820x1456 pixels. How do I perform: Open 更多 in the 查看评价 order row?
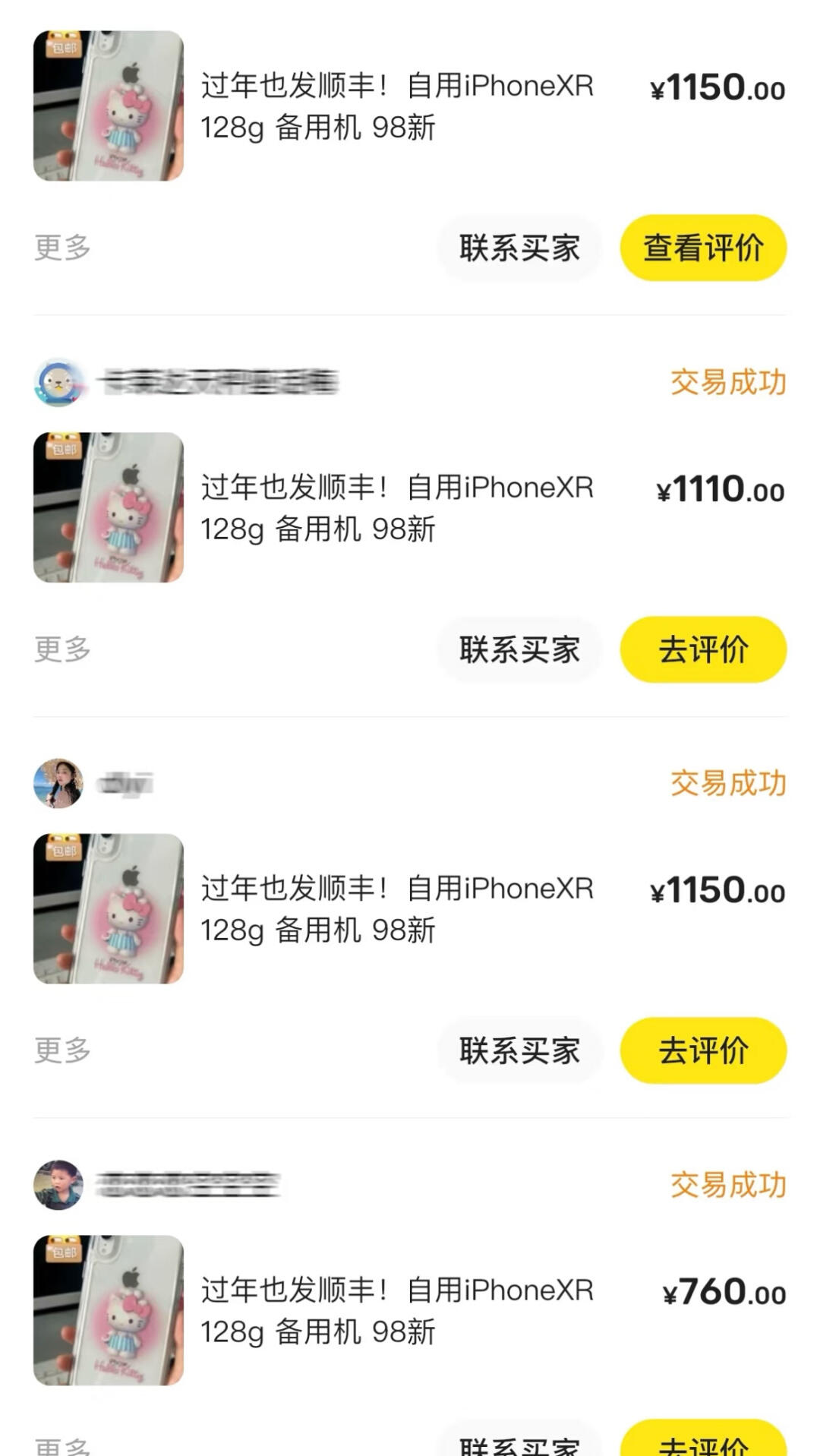(x=62, y=248)
